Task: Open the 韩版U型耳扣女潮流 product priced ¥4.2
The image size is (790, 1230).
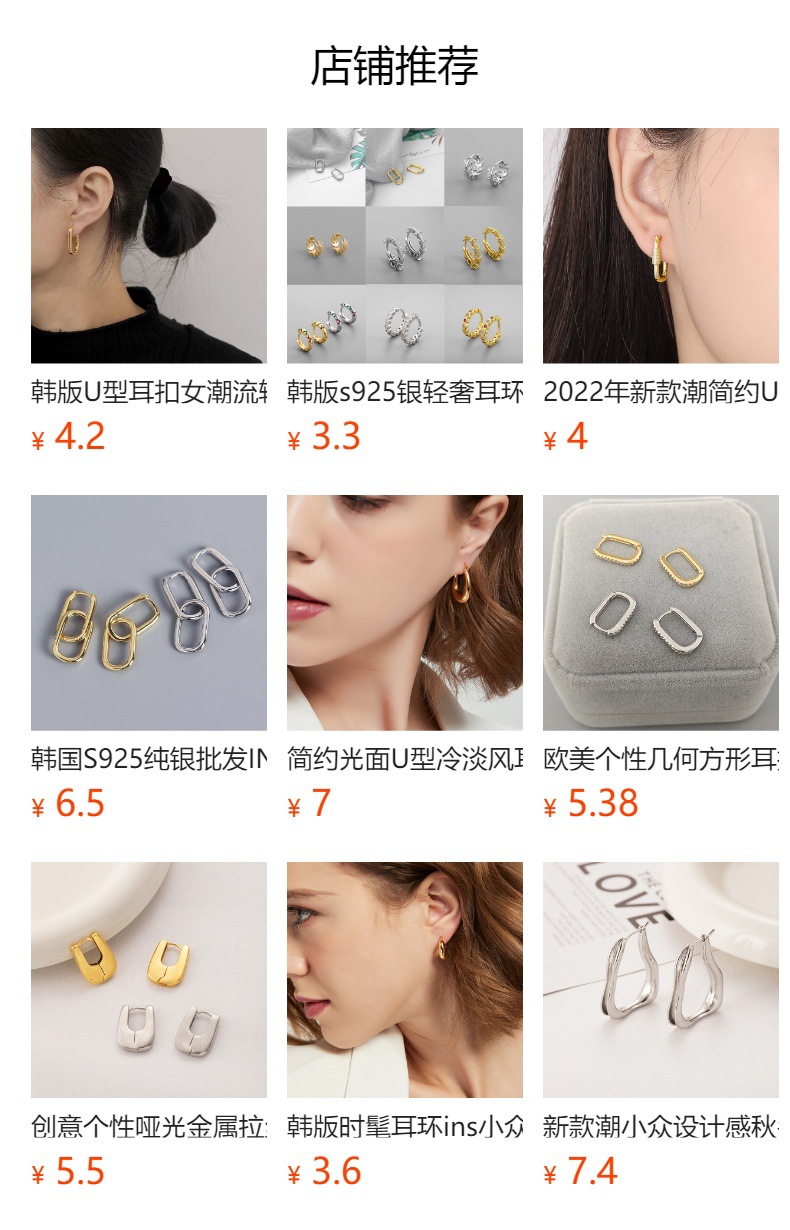Action: click(148, 246)
